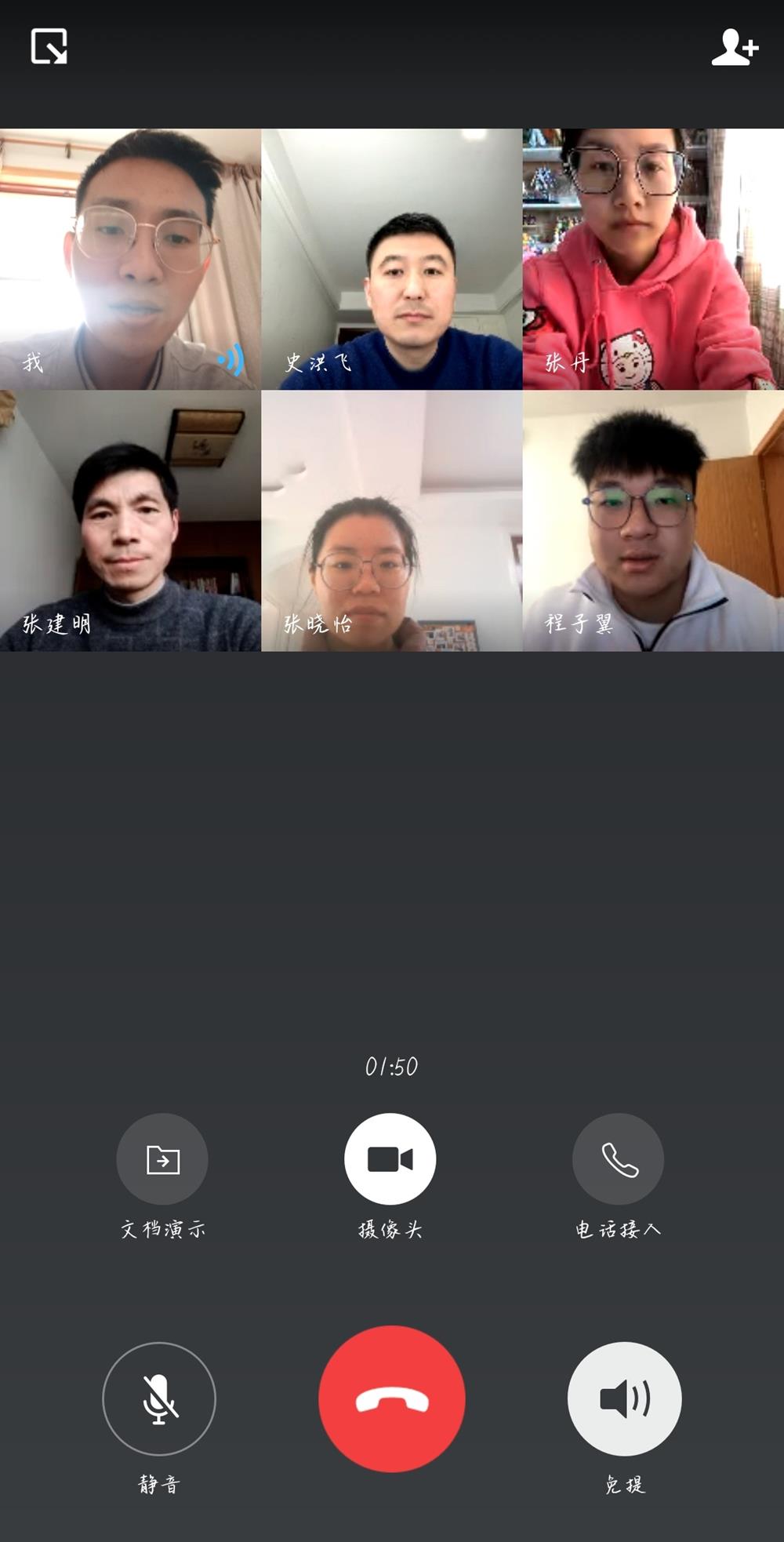Toggle the 免提 speakerphone
Screen dimensions: 784x1542
click(624, 1398)
